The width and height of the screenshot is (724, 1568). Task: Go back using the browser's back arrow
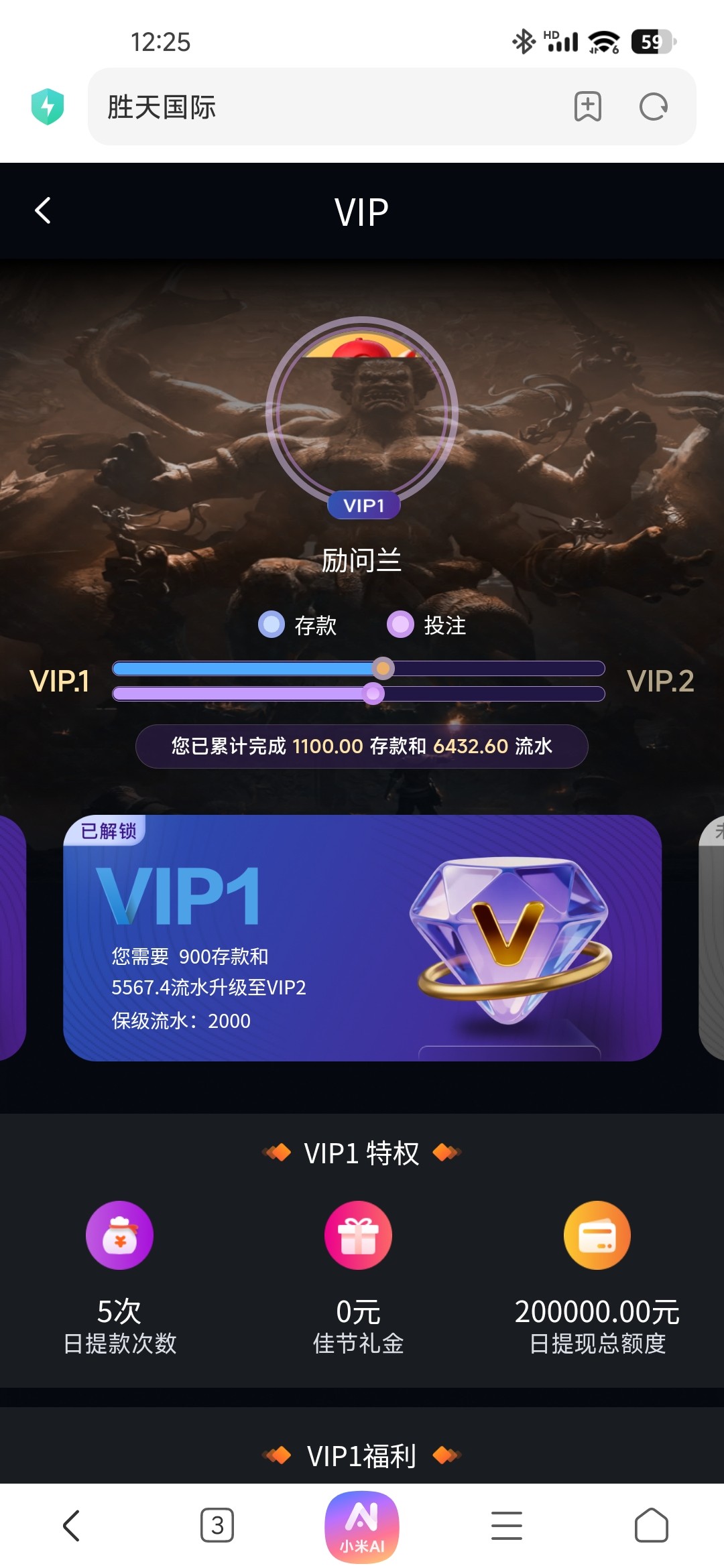pos(71,1526)
